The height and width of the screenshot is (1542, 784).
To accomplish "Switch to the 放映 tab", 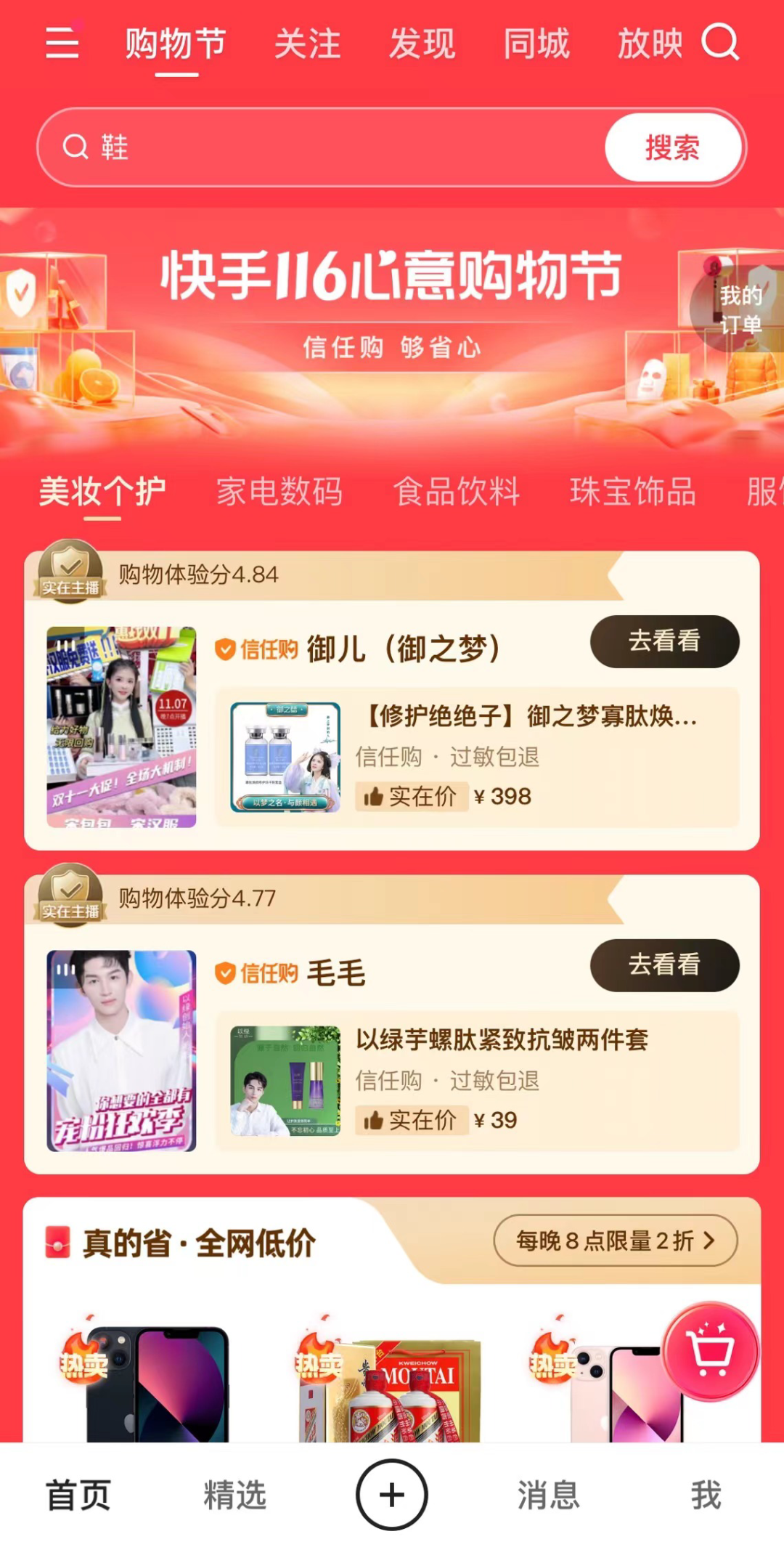I will tap(650, 44).
